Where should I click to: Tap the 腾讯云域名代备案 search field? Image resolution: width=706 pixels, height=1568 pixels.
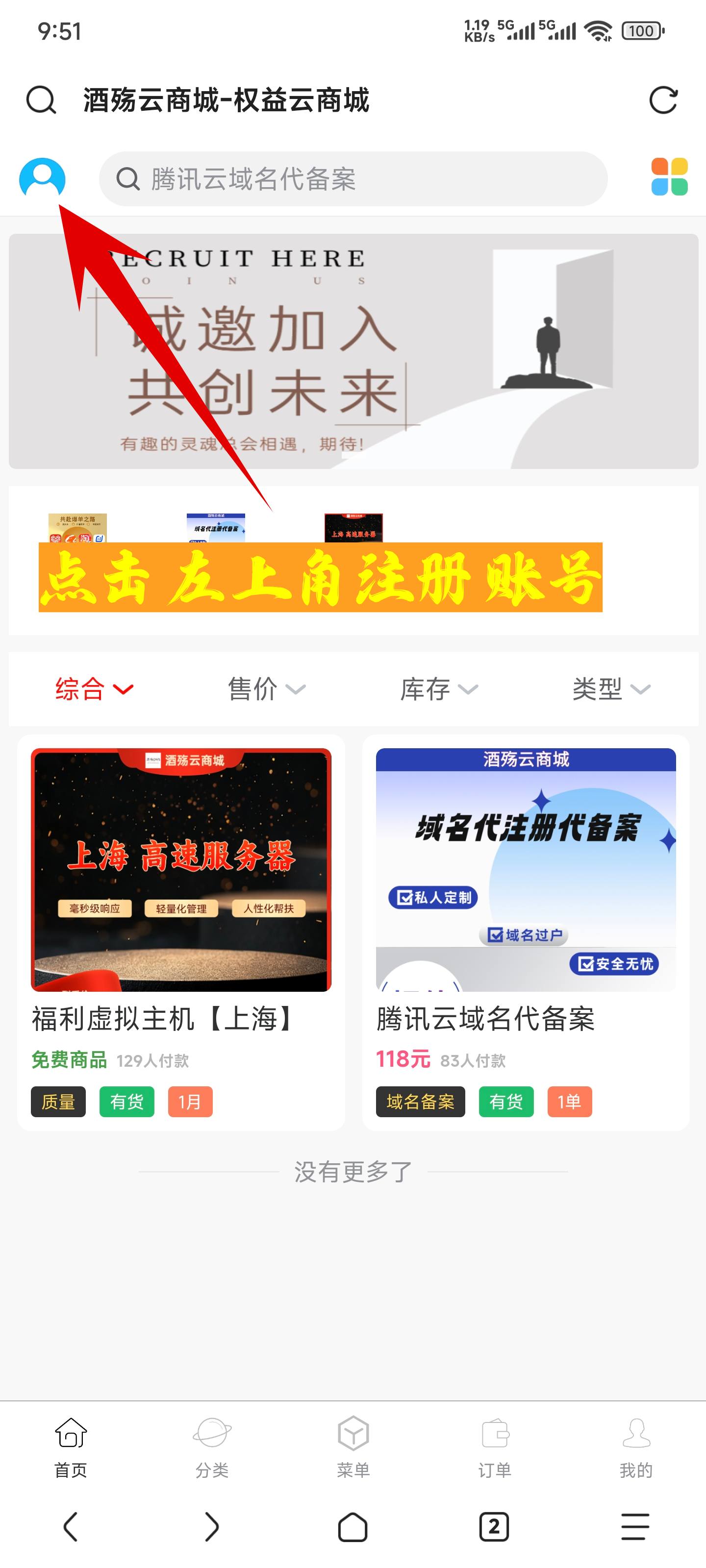click(353, 179)
